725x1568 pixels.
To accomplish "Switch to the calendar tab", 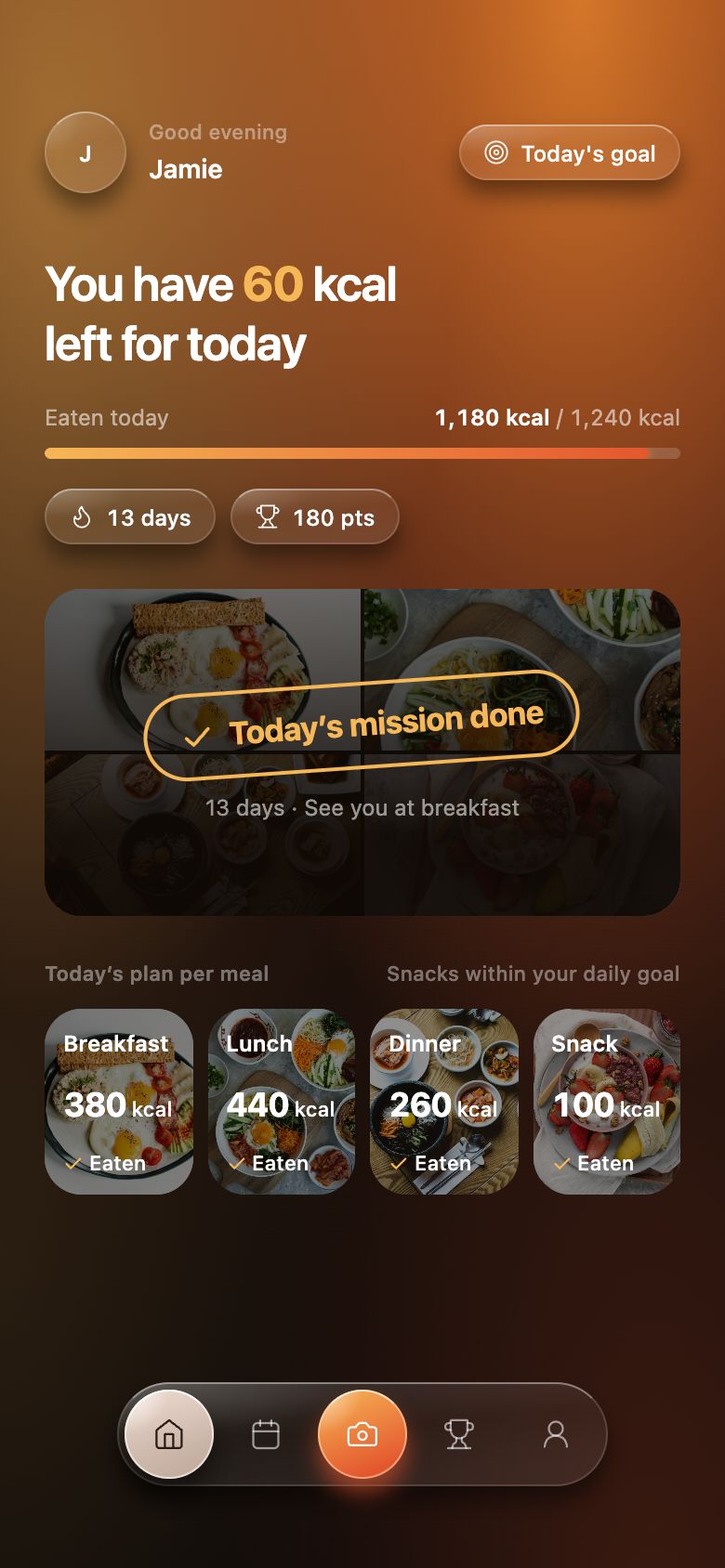I will point(266,1434).
